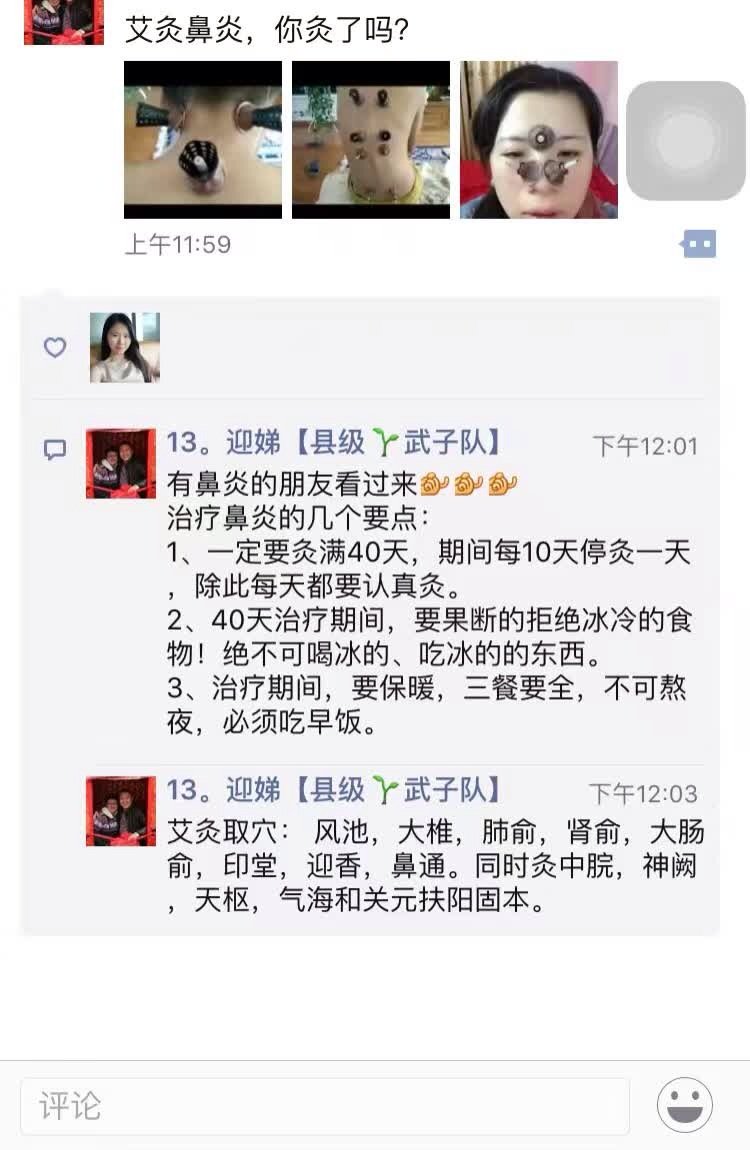Open the face moxibustion photo thumbnail
750x1150 pixels.
(x=539, y=140)
